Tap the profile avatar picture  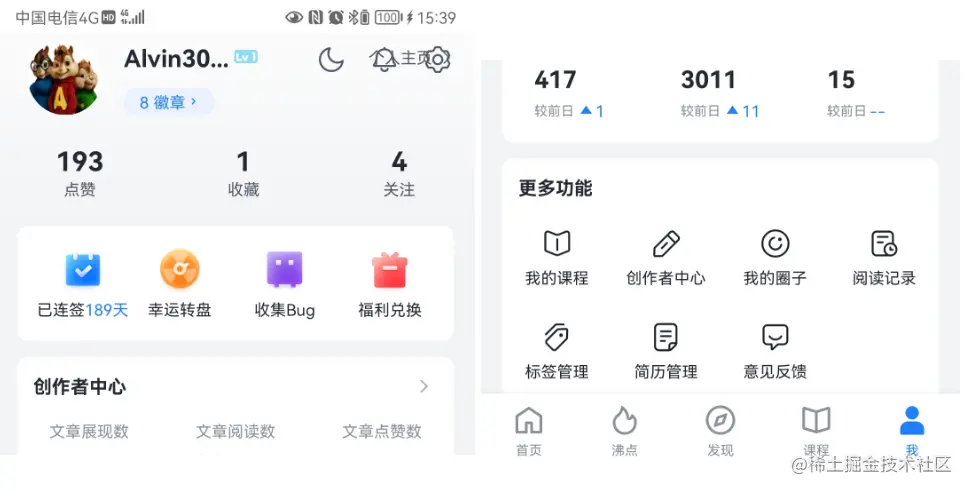coord(65,79)
